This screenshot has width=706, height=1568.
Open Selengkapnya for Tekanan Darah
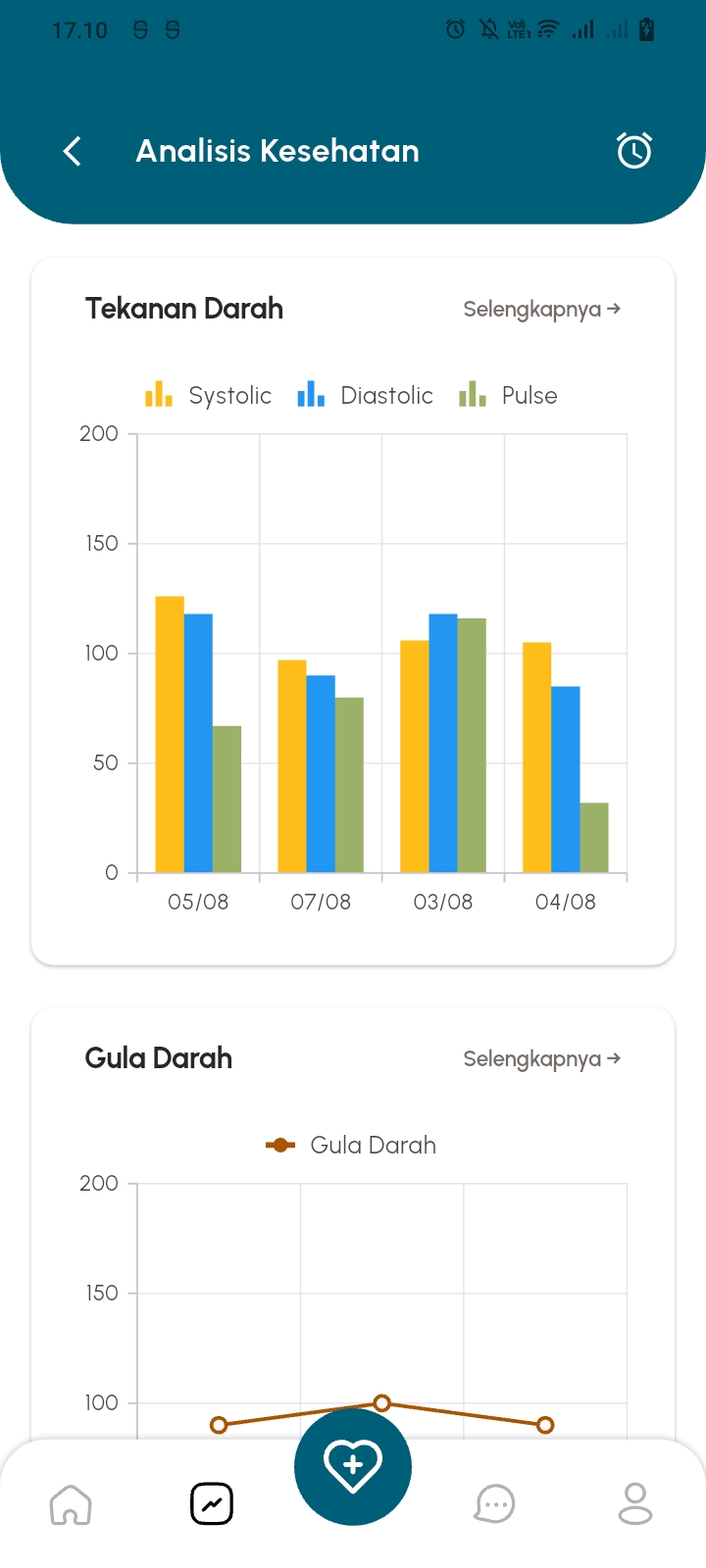coord(541,310)
